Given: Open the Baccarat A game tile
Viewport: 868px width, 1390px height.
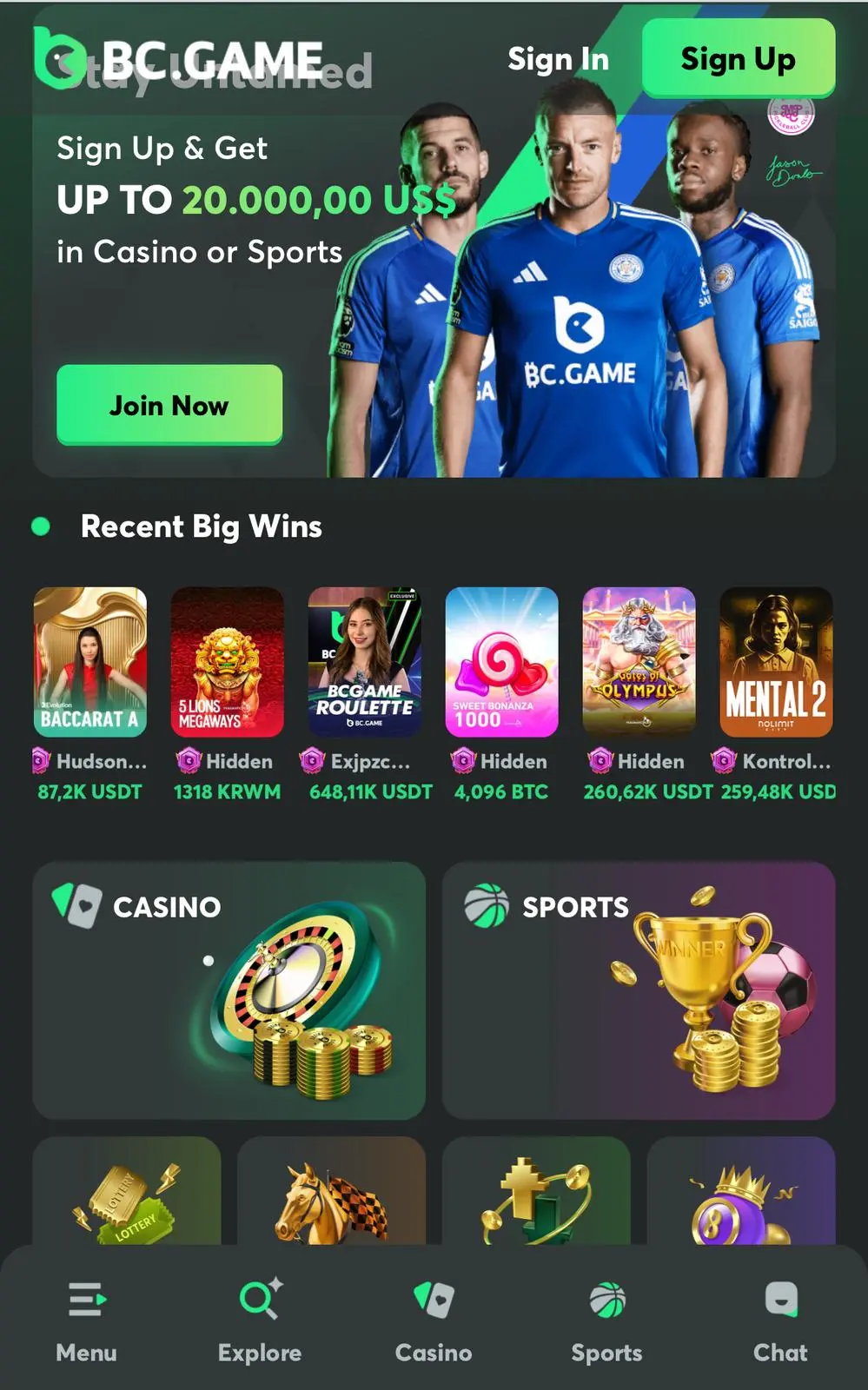Looking at the screenshot, I should (89, 662).
